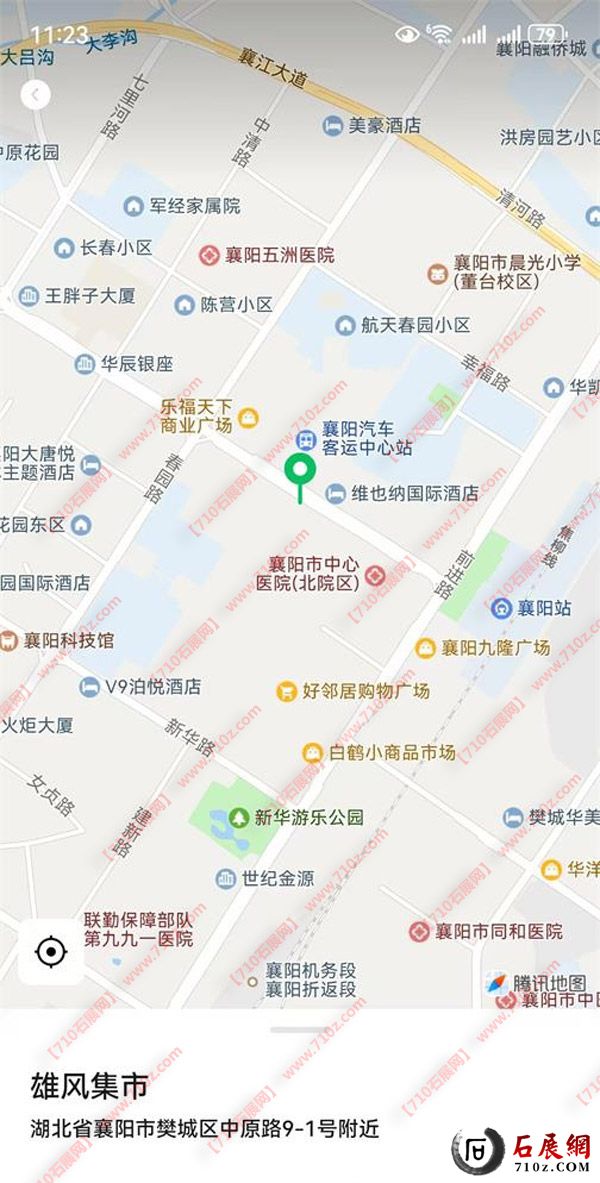Open 维也纳国际酒店 map marker

coord(336,493)
